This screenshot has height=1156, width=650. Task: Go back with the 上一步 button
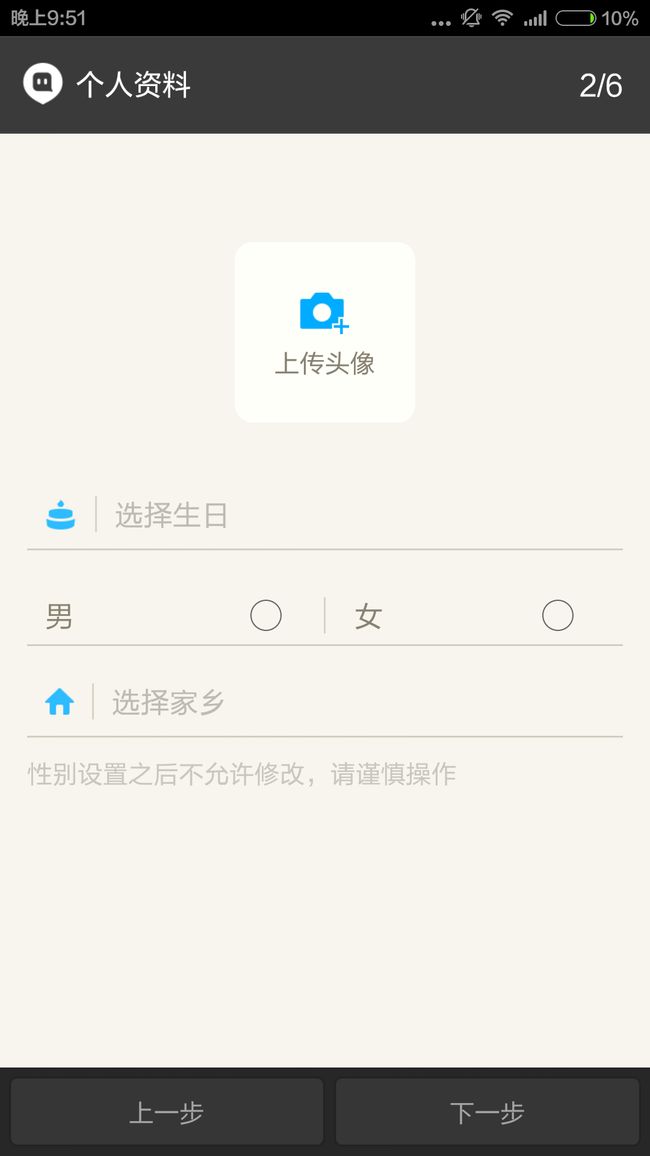pyautogui.click(x=167, y=1112)
